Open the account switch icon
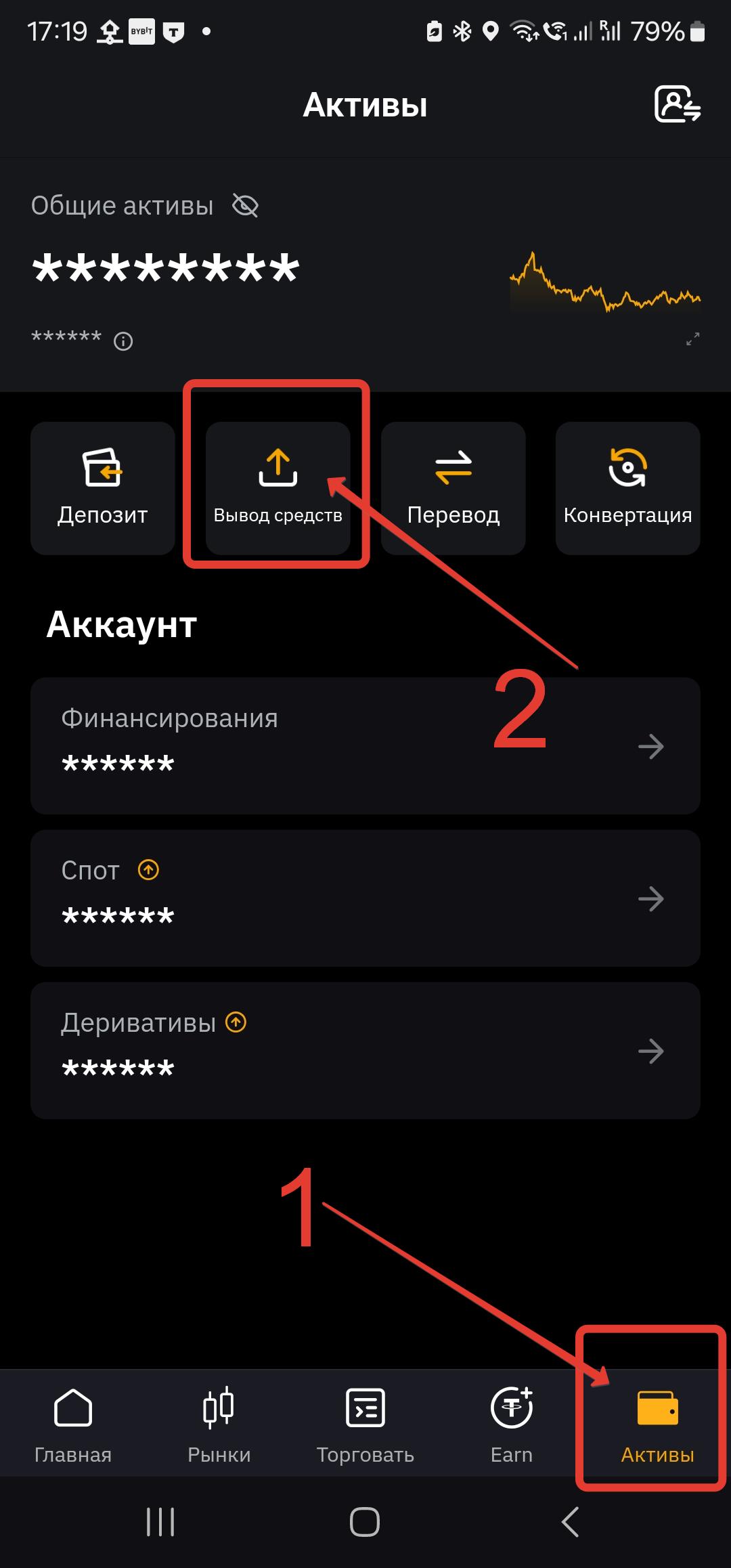 coord(677,104)
